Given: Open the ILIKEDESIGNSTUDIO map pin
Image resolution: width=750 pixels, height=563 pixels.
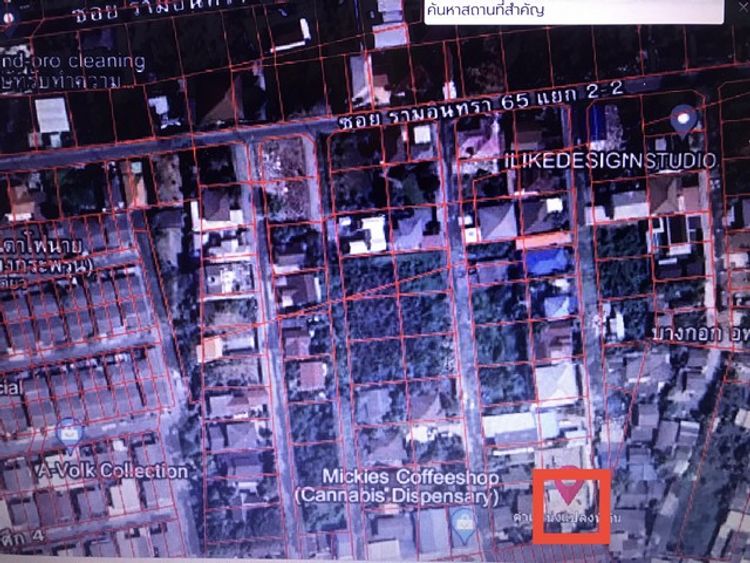Looking at the screenshot, I should click(x=684, y=120).
